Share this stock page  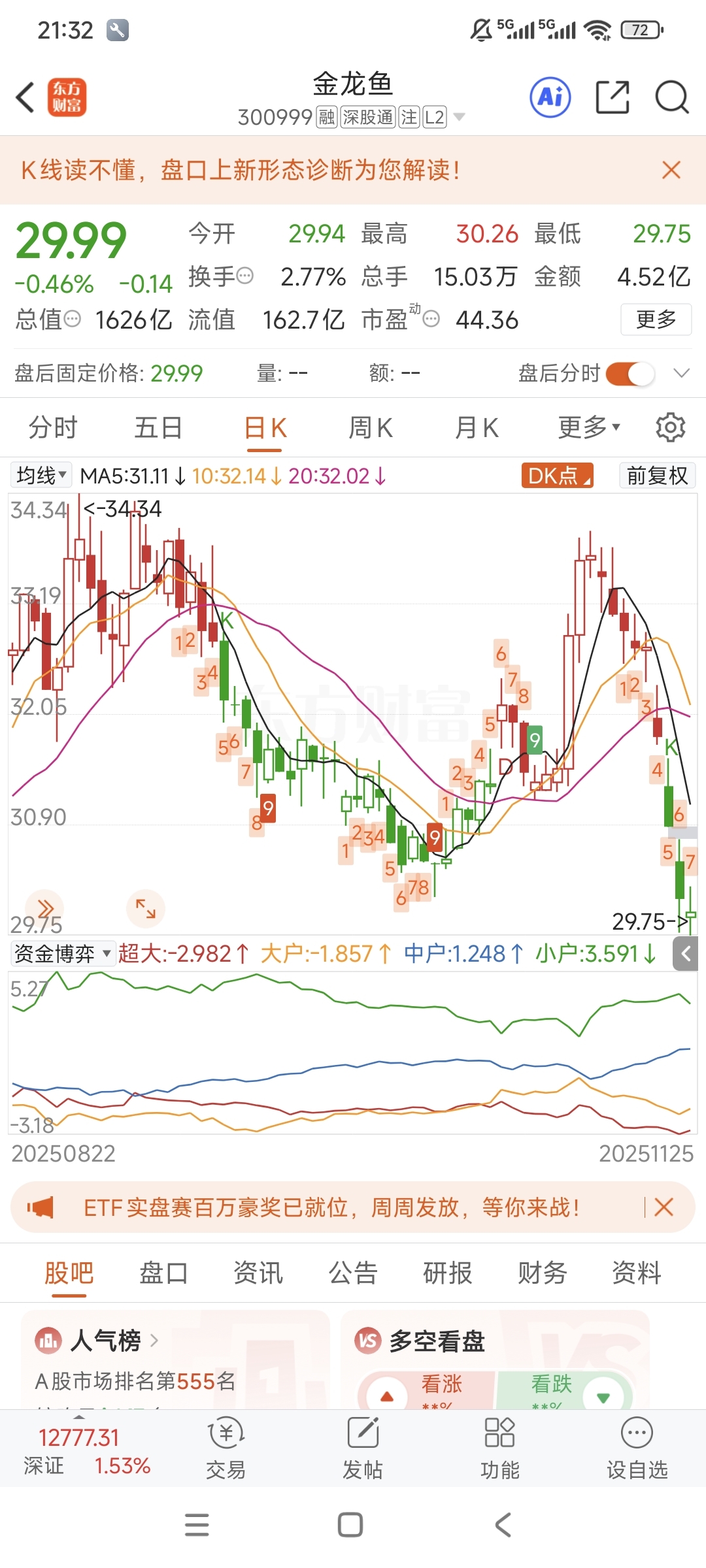click(613, 98)
